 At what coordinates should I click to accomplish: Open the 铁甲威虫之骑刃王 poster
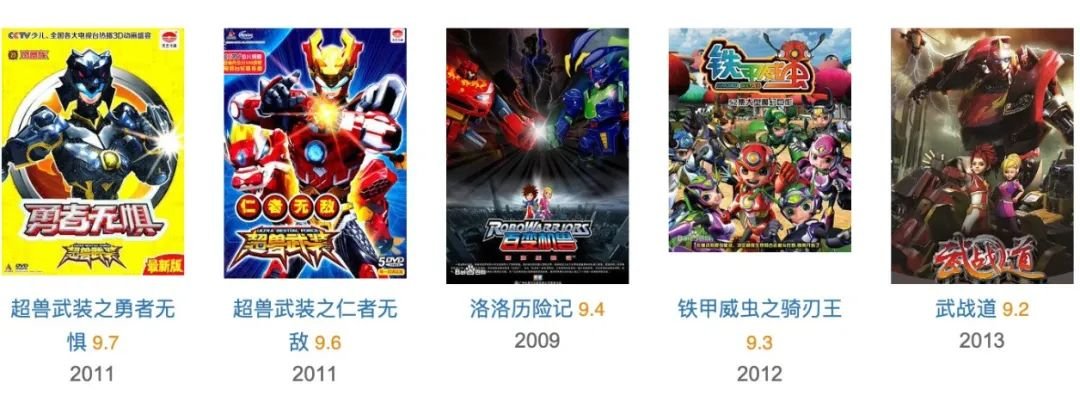(x=759, y=154)
